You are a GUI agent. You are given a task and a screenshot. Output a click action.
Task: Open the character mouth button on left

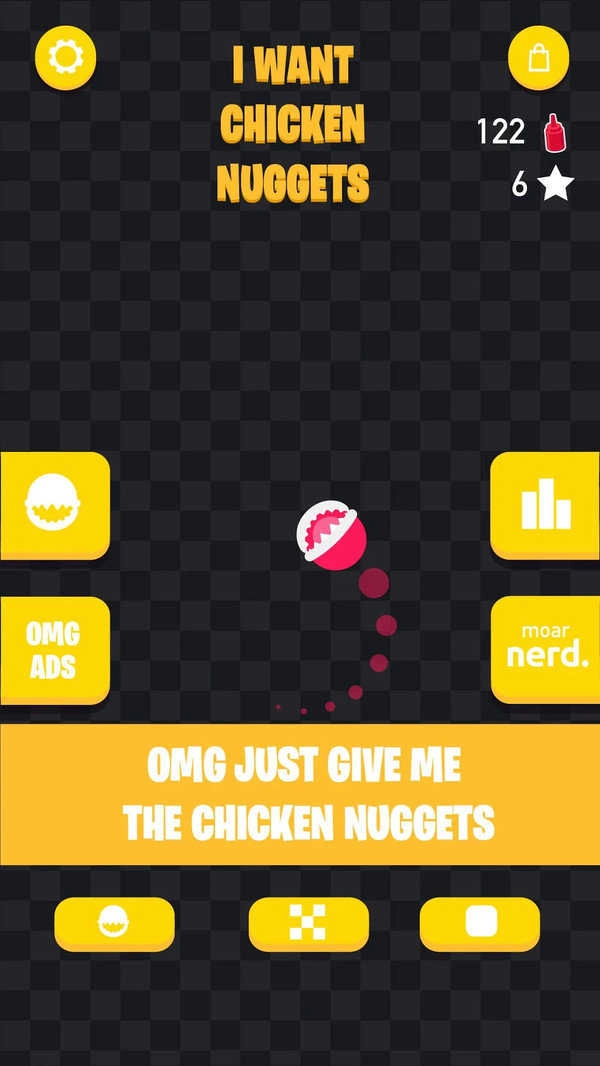[x=54, y=504]
